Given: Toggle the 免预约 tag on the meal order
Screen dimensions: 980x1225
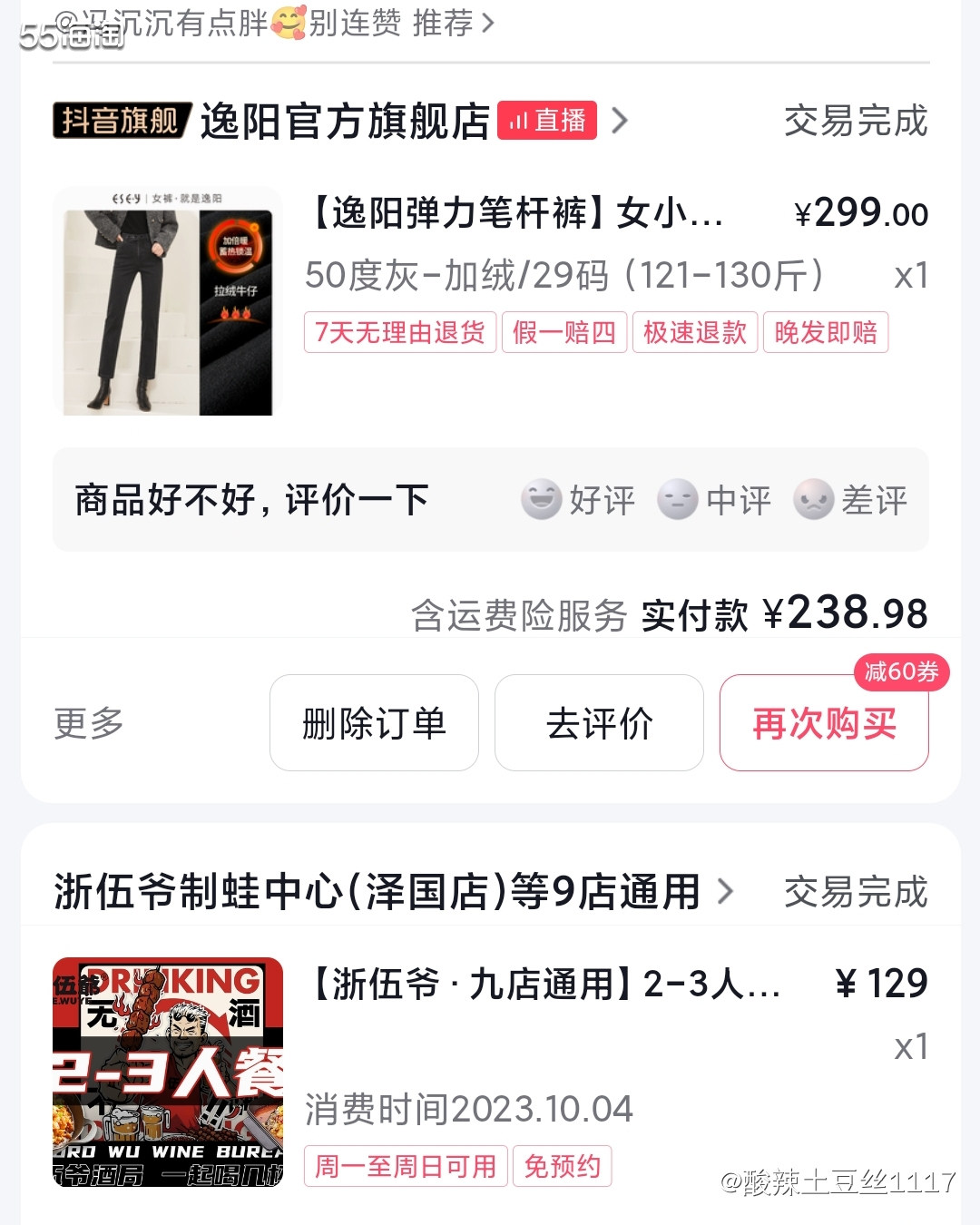Looking at the screenshot, I should 563,1166.
